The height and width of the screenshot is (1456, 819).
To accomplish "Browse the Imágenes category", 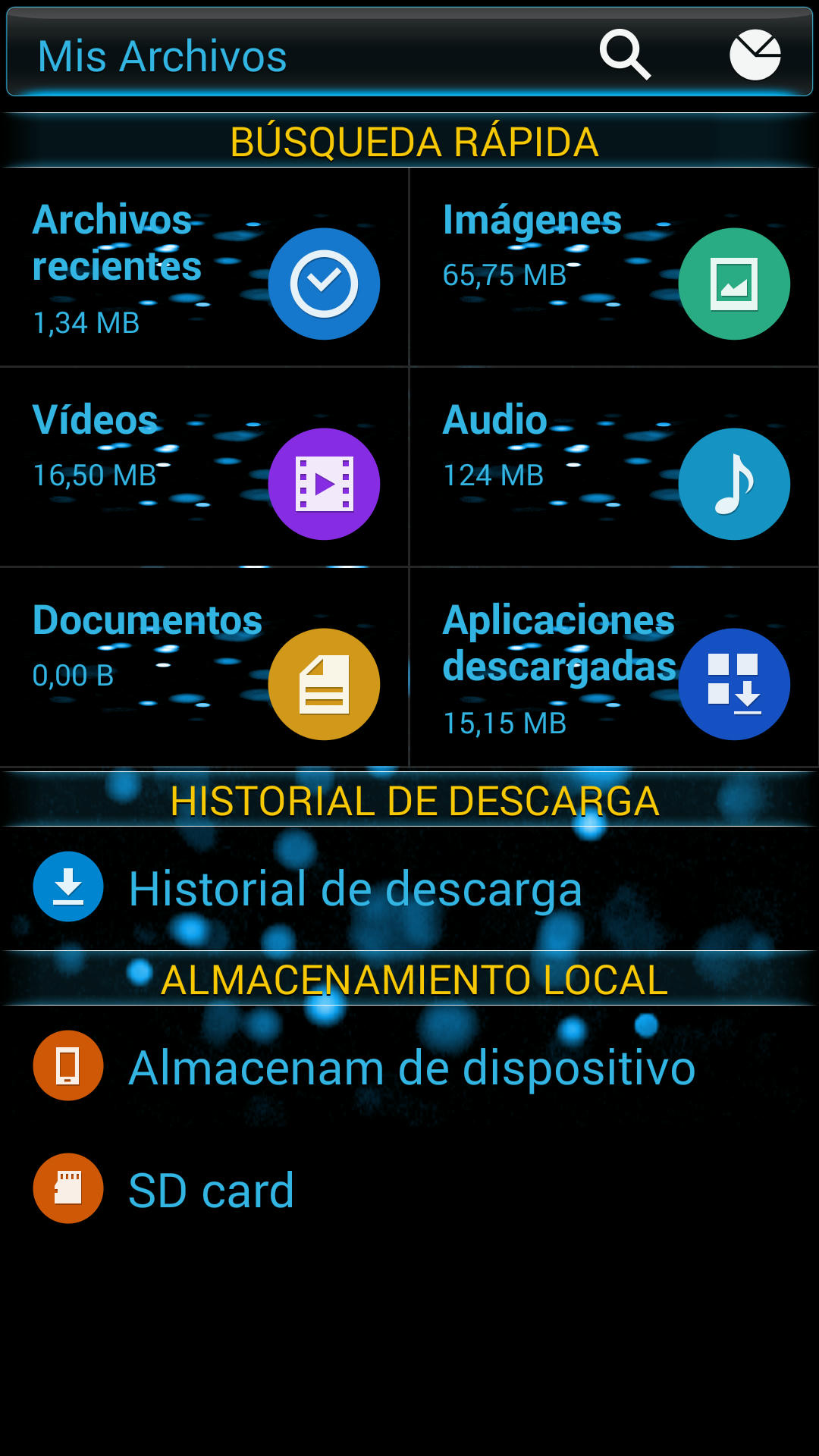I will (x=614, y=268).
